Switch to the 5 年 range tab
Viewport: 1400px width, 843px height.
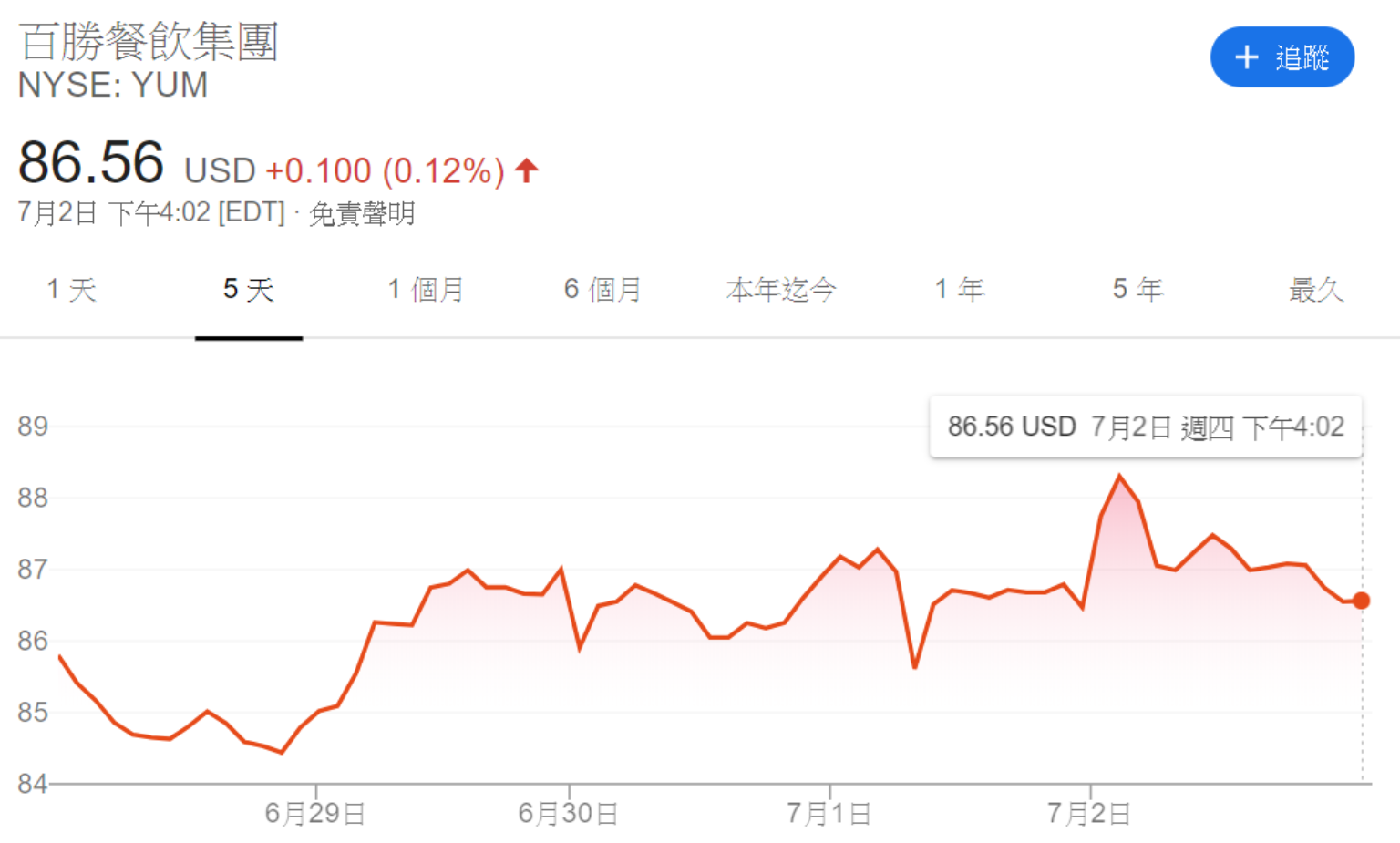1137,290
